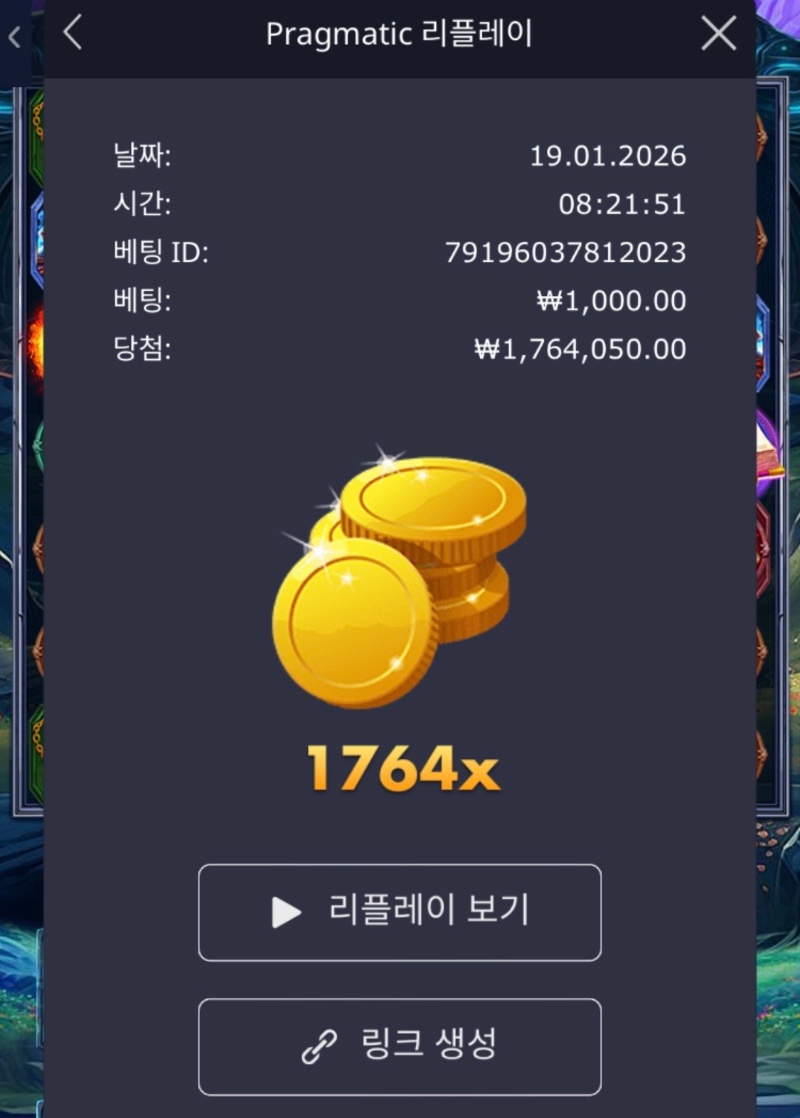This screenshot has height=1118, width=800.
Task: Watch the replay via 리플레이 보기
Action: click(x=400, y=912)
